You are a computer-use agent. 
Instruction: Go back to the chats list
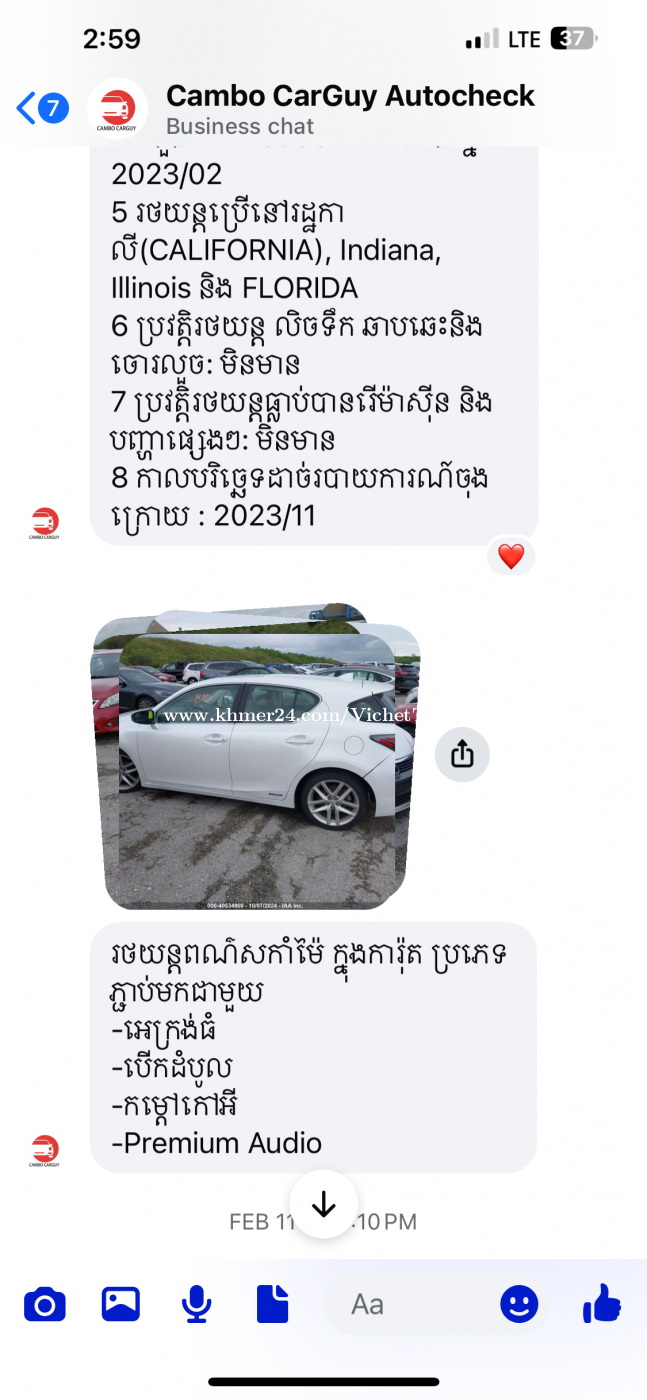pyautogui.click(x=42, y=108)
